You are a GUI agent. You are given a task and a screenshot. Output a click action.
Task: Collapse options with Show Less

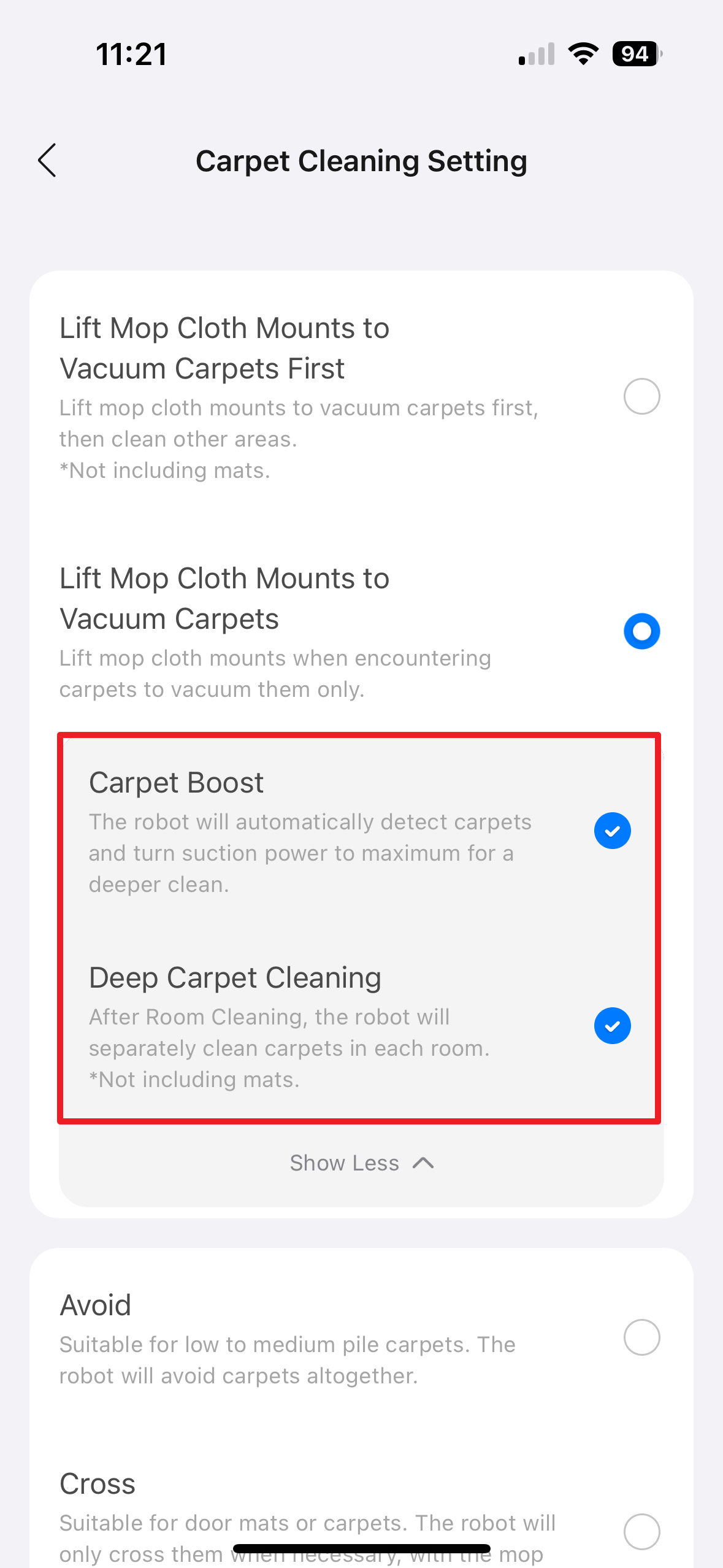click(361, 1163)
